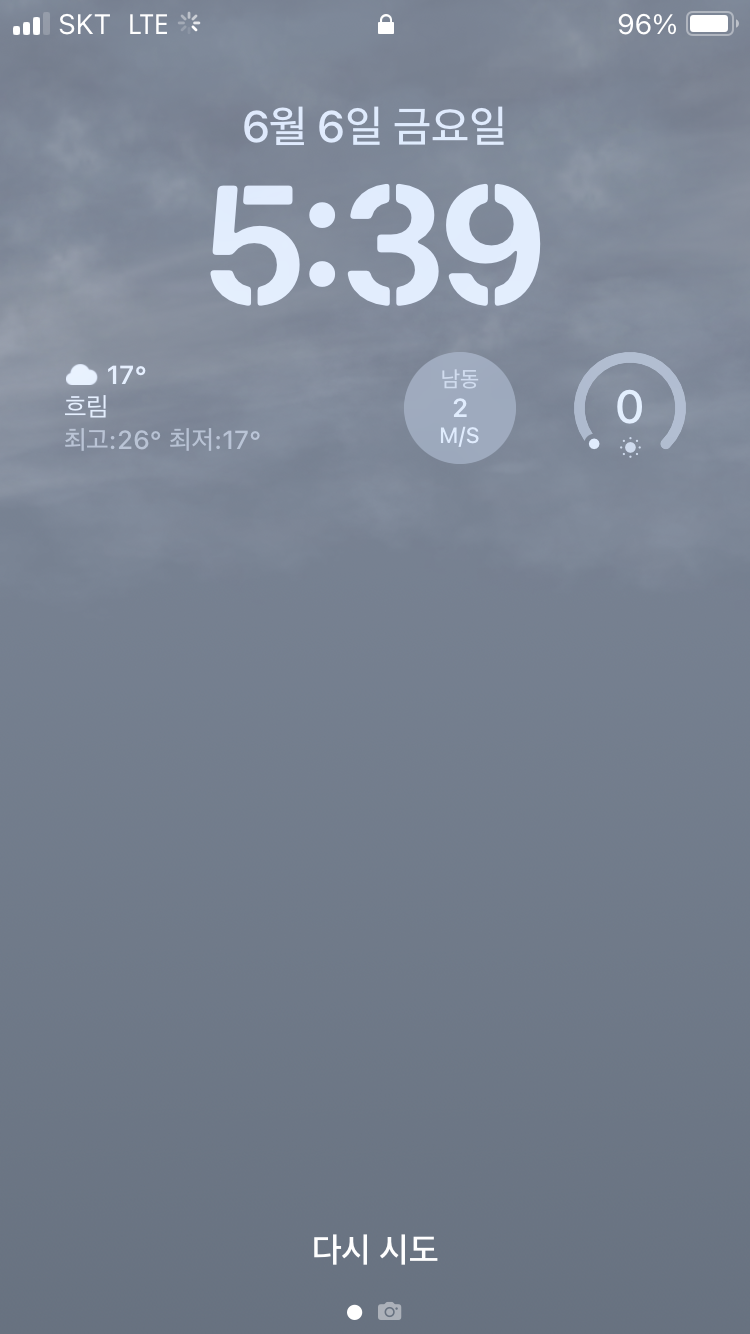The image size is (750, 1334).
Task: Open the 남동 2 M/S wind widget
Action: point(459,408)
